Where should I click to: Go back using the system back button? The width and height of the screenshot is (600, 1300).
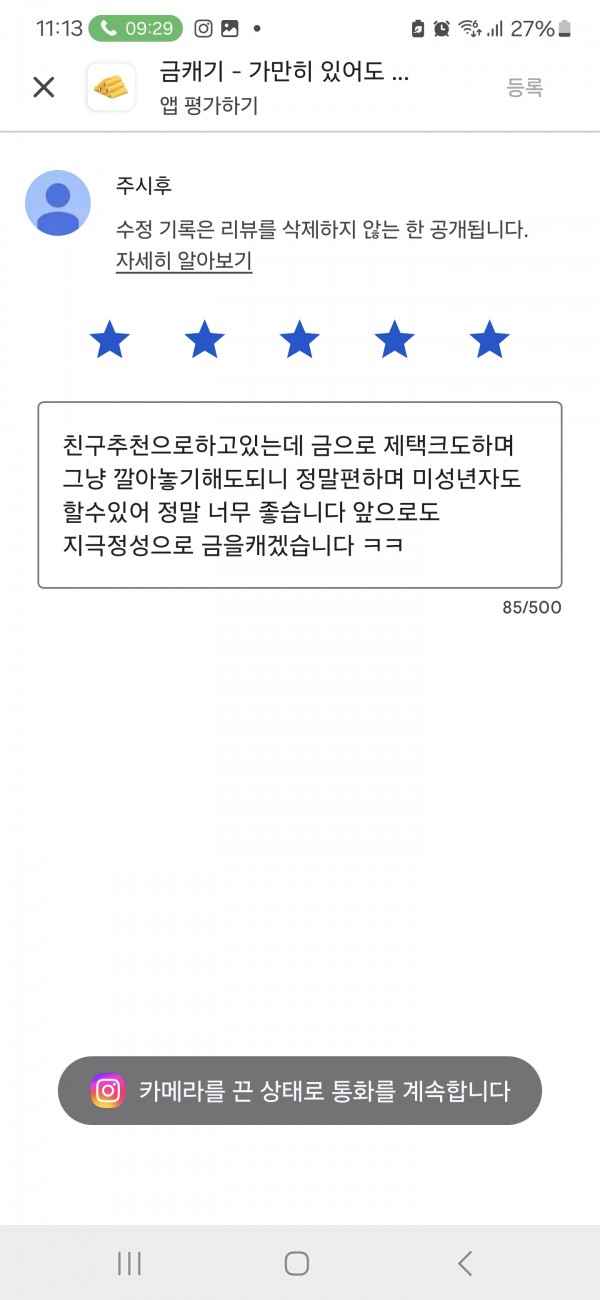pyautogui.click(x=465, y=1263)
